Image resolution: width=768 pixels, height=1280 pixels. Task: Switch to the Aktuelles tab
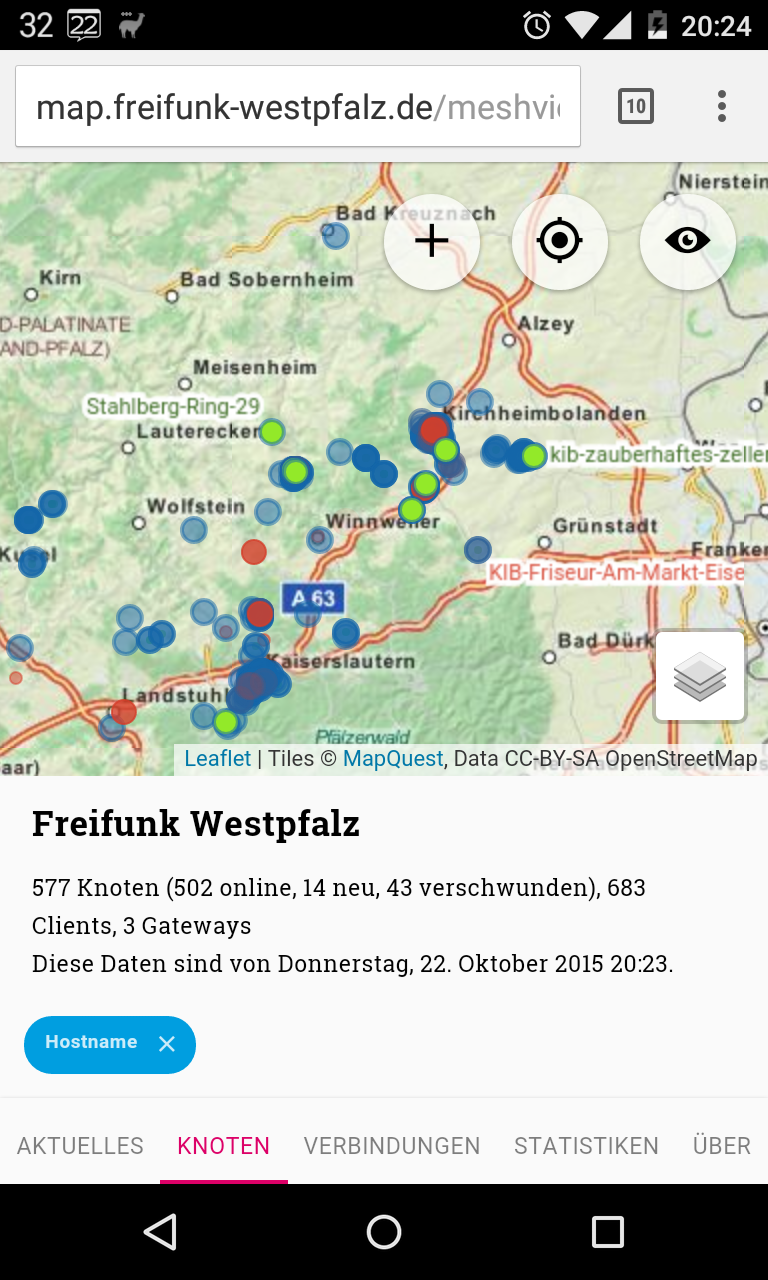[80, 1146]
